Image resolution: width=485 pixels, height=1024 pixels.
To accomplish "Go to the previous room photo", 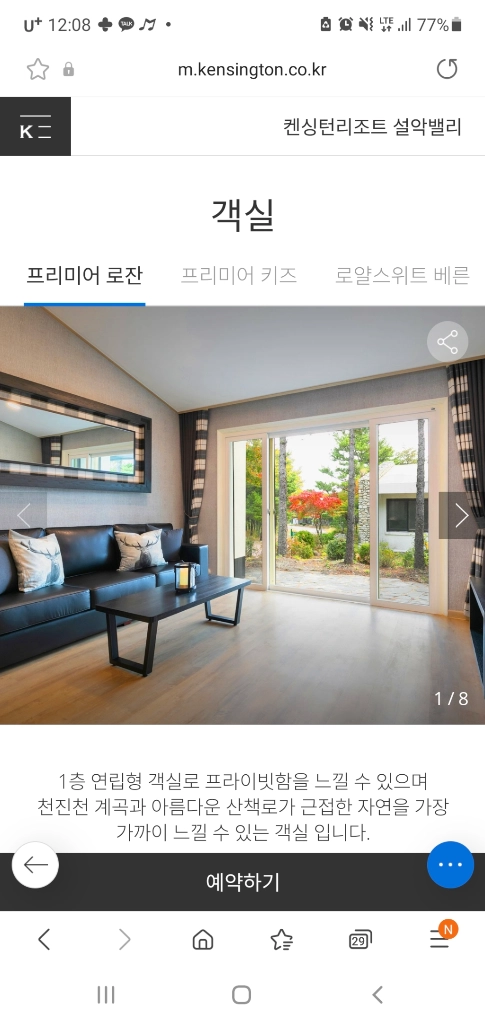I will 23,516.
